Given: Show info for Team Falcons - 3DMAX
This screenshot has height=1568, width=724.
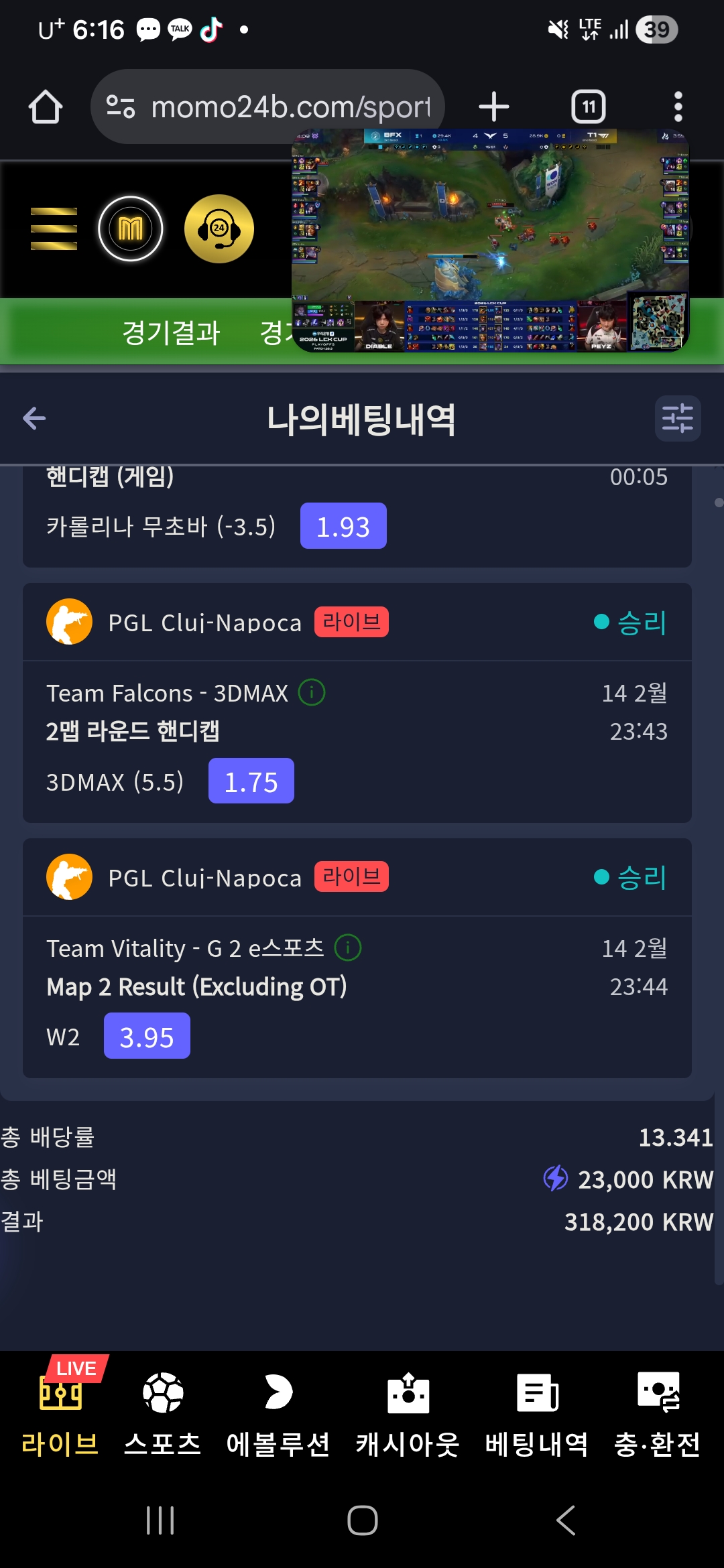Looking at the screenshot, I should tap(312, 692).
